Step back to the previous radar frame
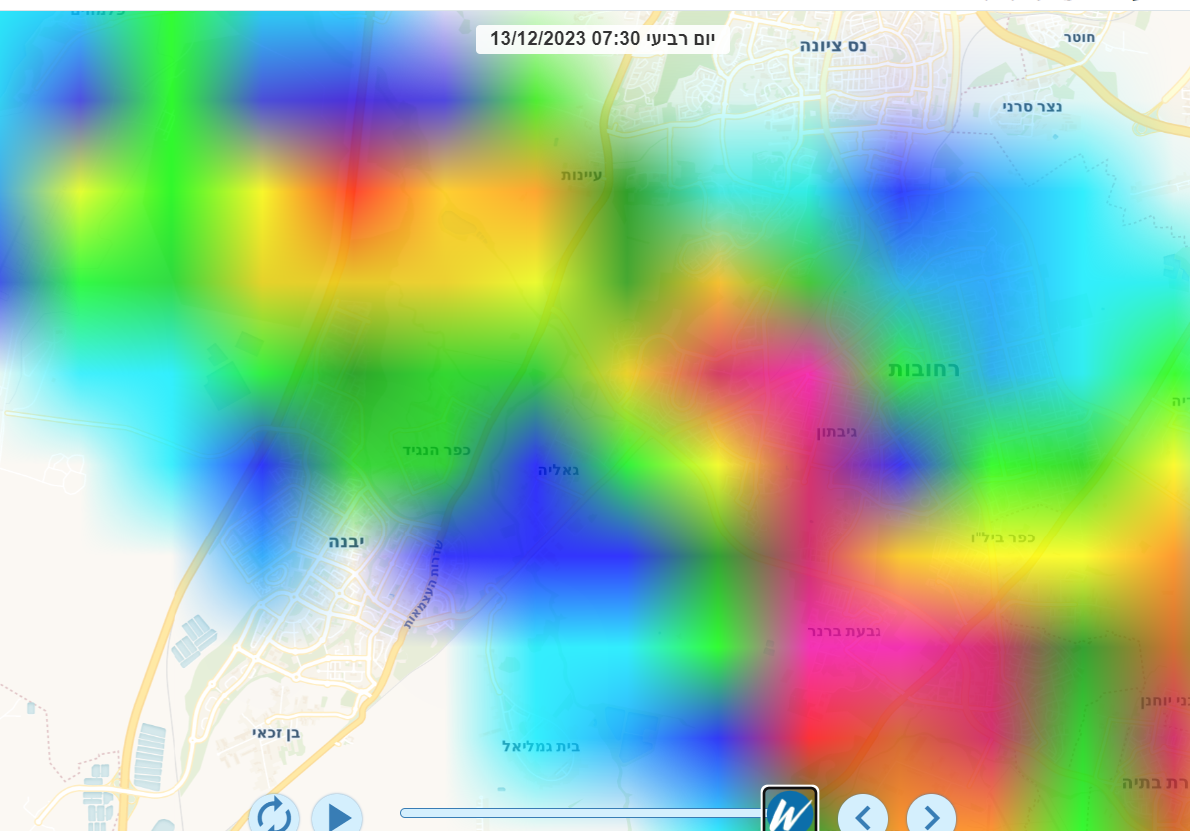The width and height of the screenshot is (1190, 831). [863, 815]
